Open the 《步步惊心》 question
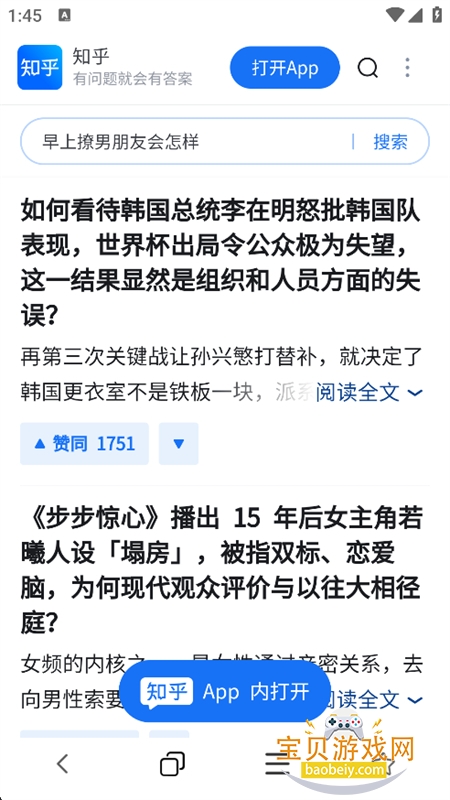 221,570
